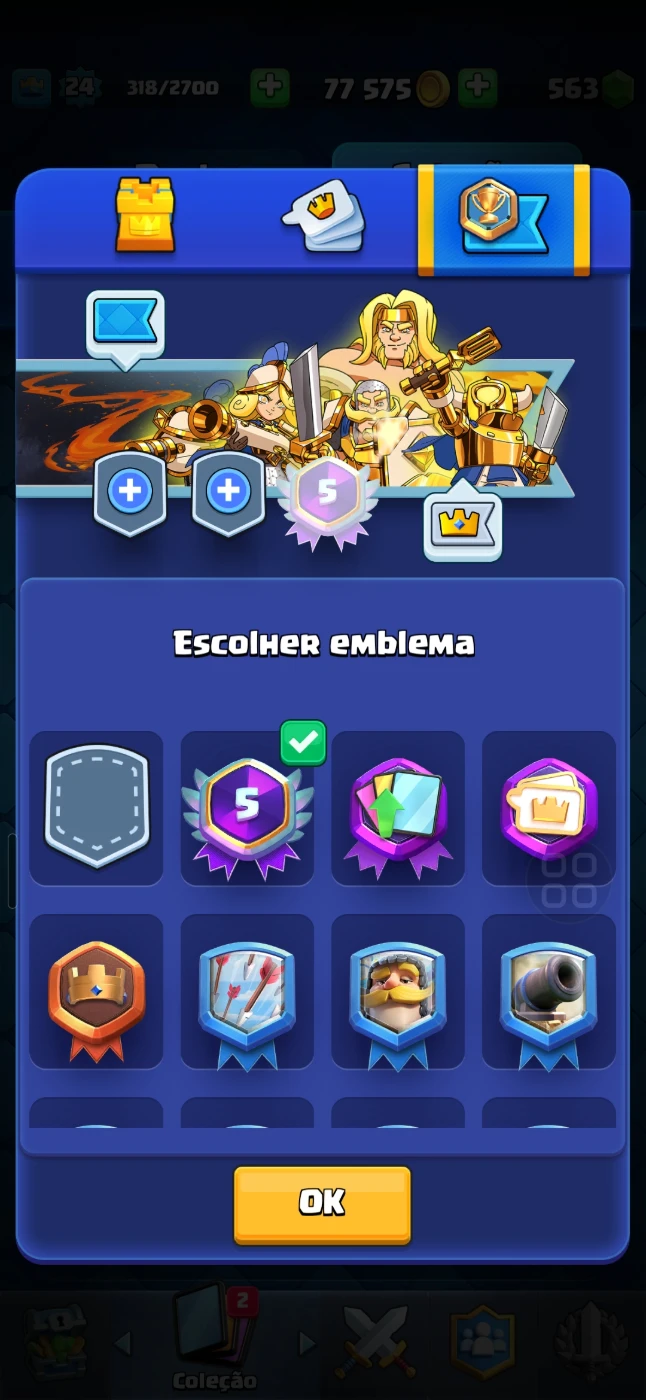Add a badge in the second empty slot

click(x=228, y=492)
